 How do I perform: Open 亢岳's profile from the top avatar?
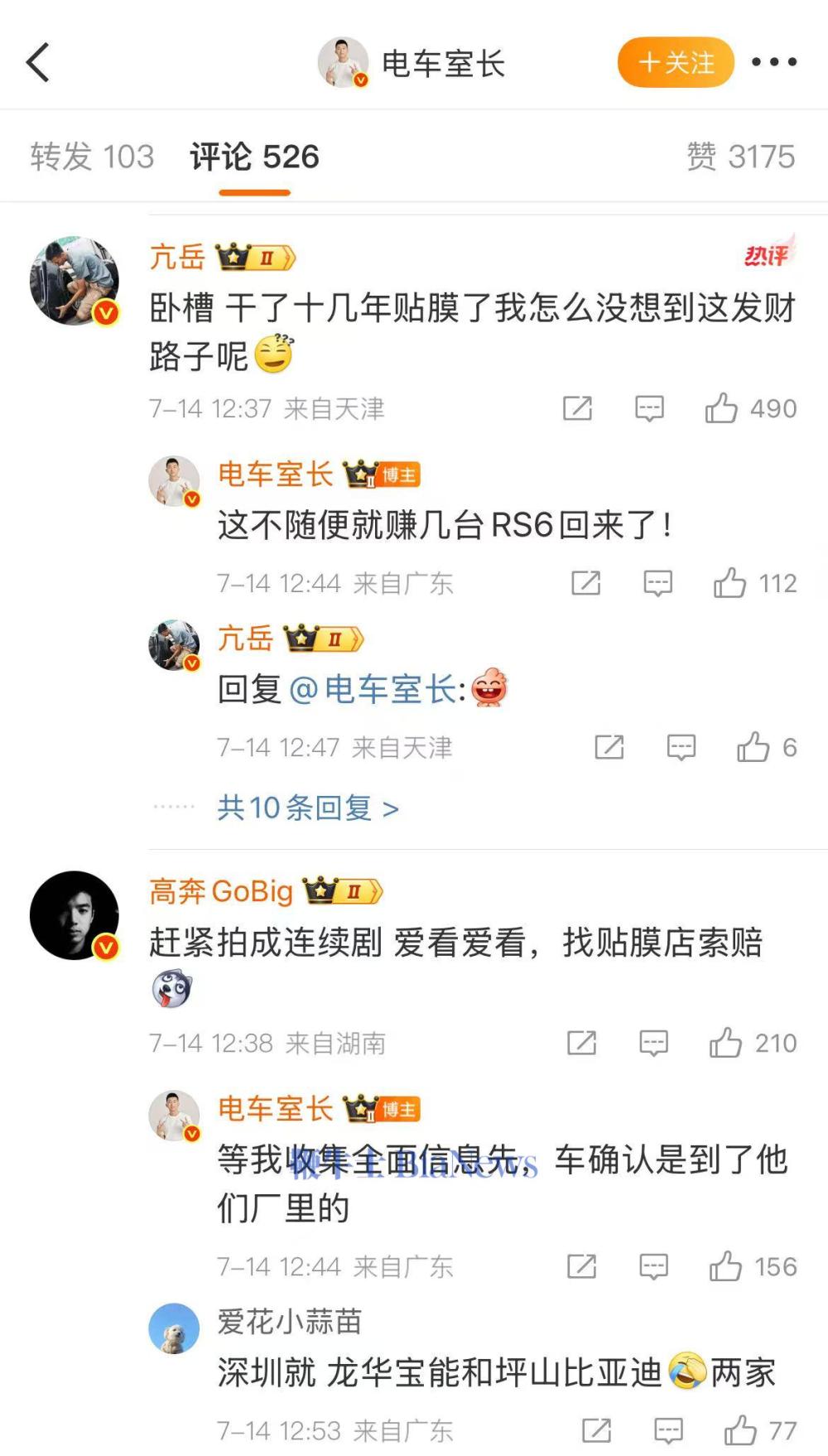(x=75, y=282)
